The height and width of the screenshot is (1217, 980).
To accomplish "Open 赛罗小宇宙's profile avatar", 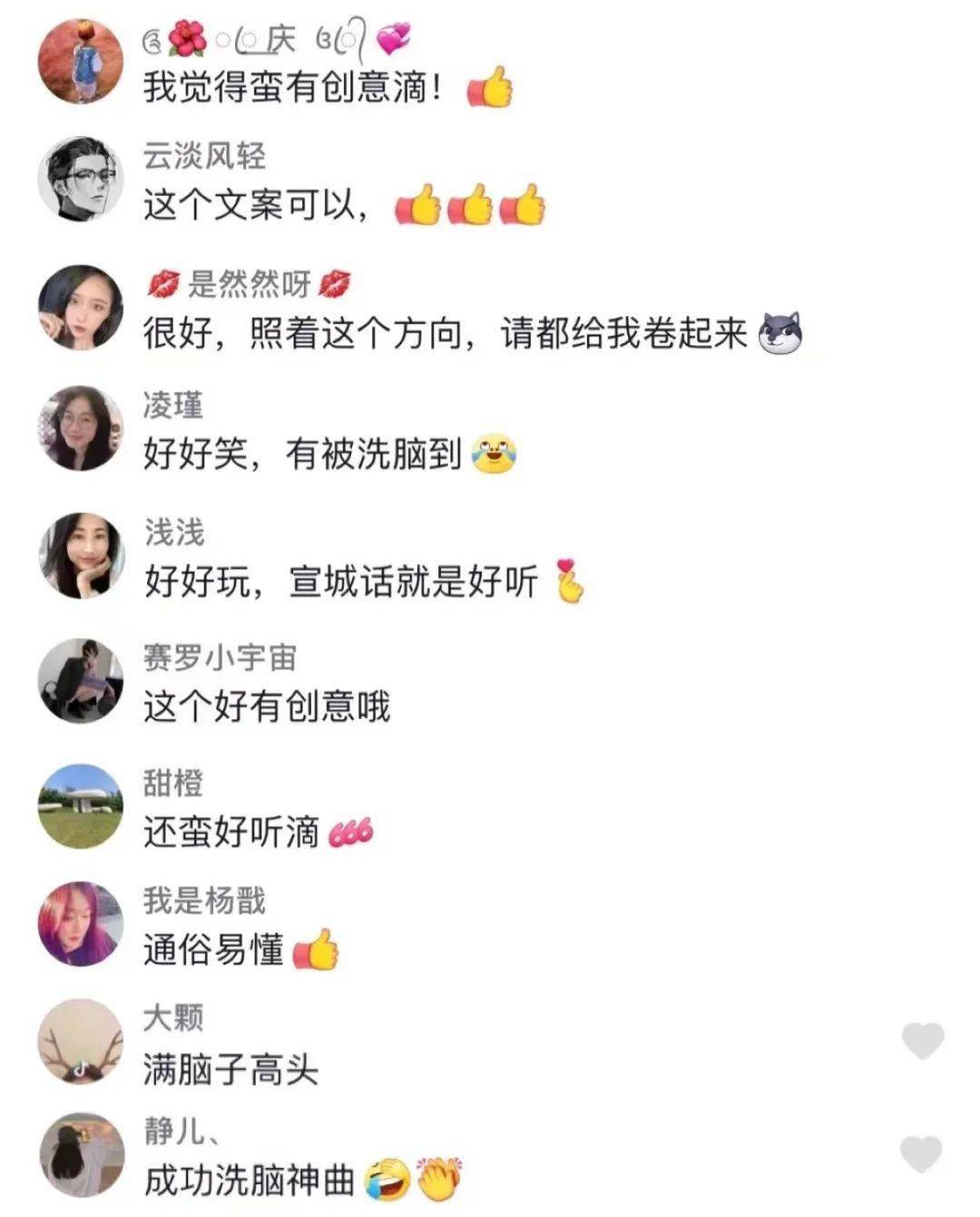I will (x=80, y=680).
